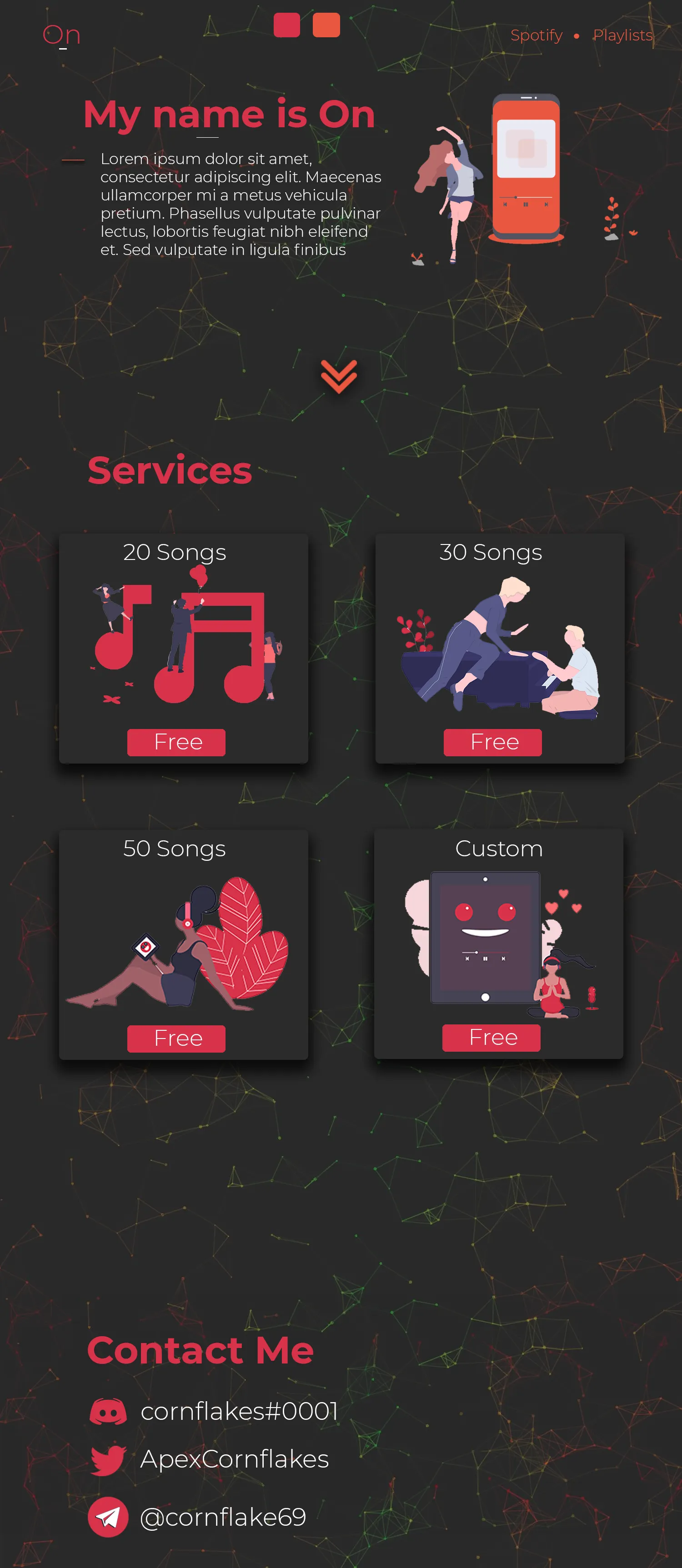Open Twitter contact ApexCornflakes
This screenshot has height=1568, width=682.
click(234, 1459)
